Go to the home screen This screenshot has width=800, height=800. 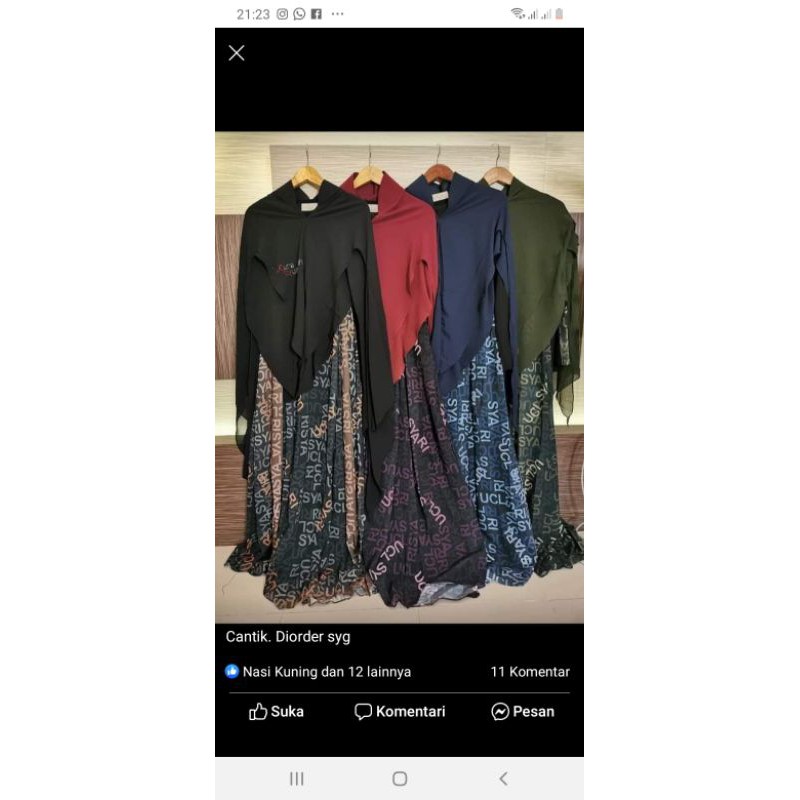400,778
